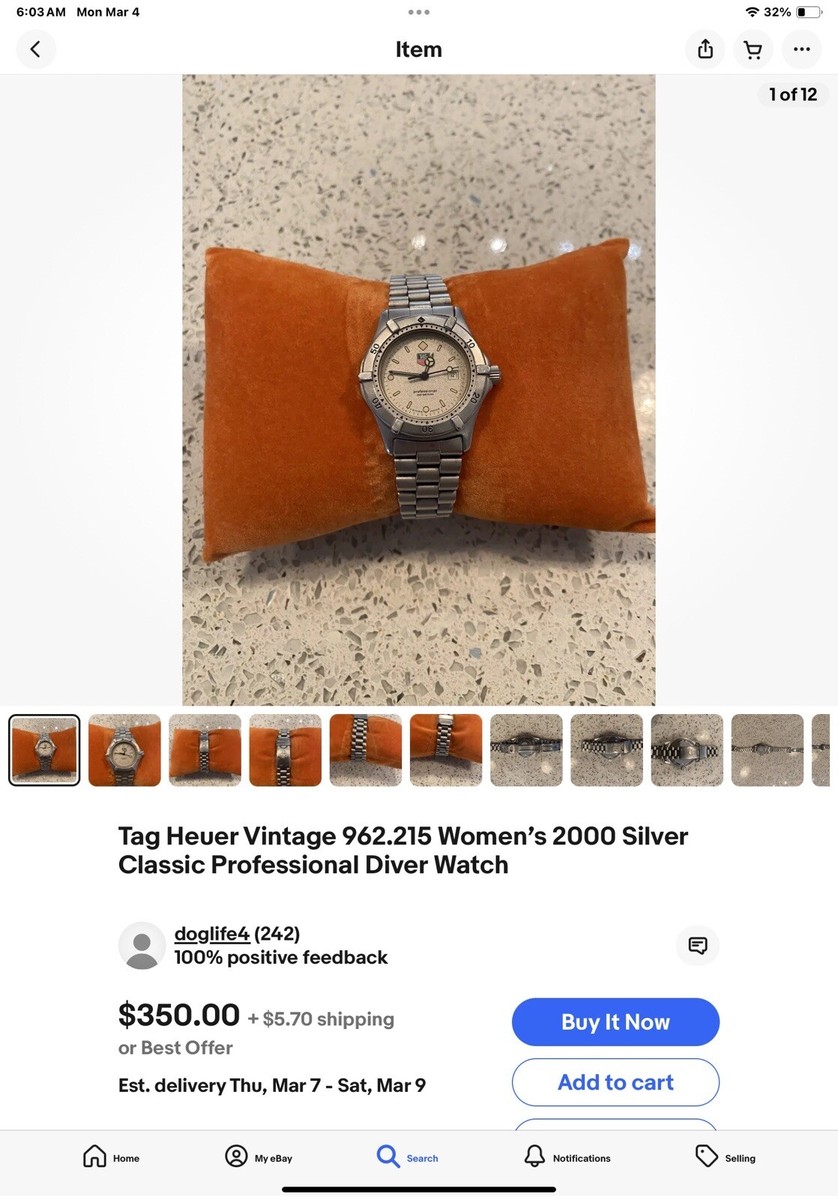Select the third photo thumbnail
Screen dimensions: 838x1200
(205, 750)
